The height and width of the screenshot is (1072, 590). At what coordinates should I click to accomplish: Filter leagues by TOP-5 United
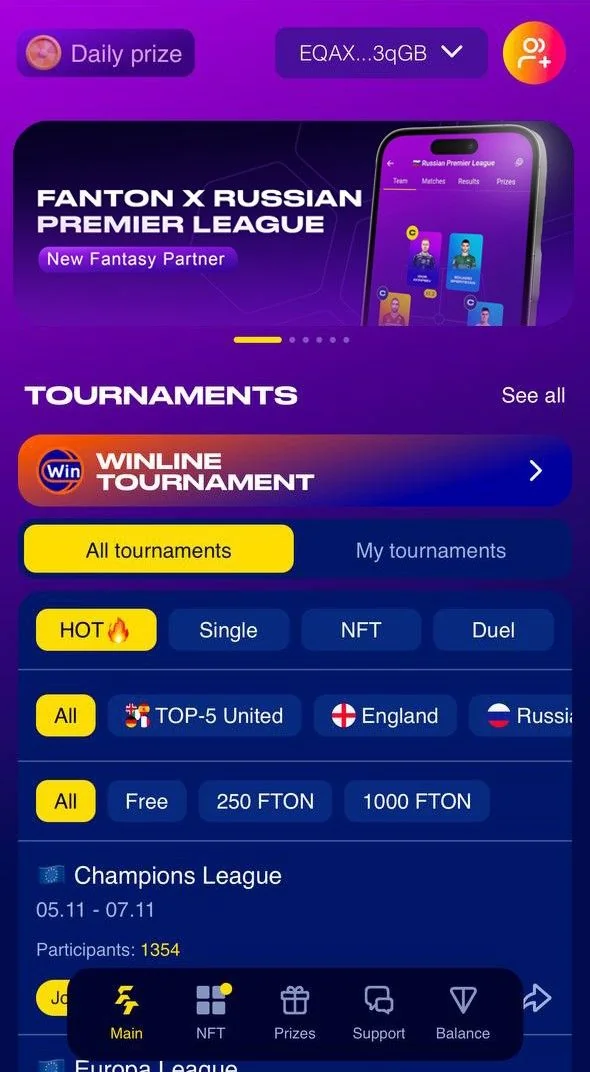click(204, 716)
